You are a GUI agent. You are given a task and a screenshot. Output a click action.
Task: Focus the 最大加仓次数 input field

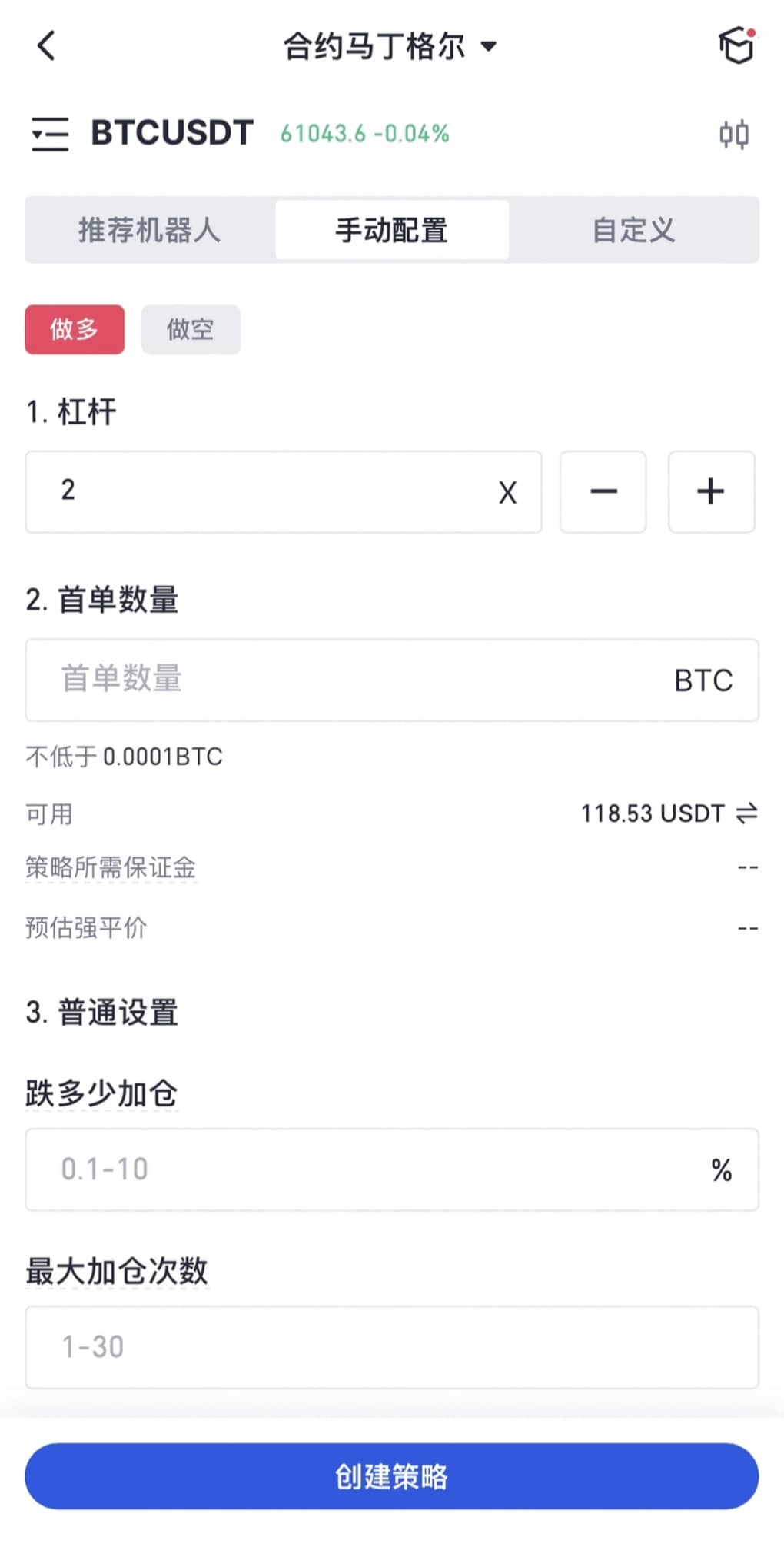(x=392, y=1347)
